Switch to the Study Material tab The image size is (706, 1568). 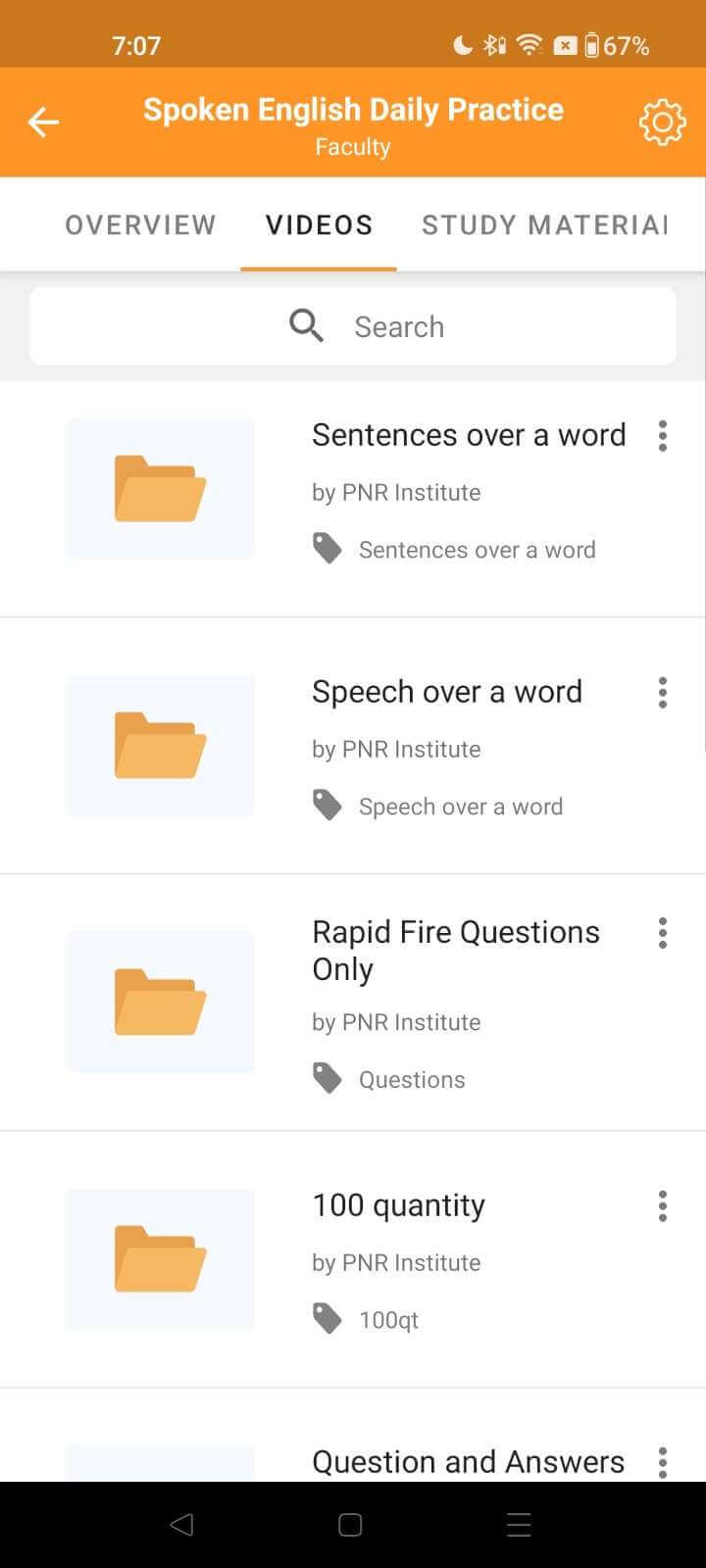pos(544,225)
